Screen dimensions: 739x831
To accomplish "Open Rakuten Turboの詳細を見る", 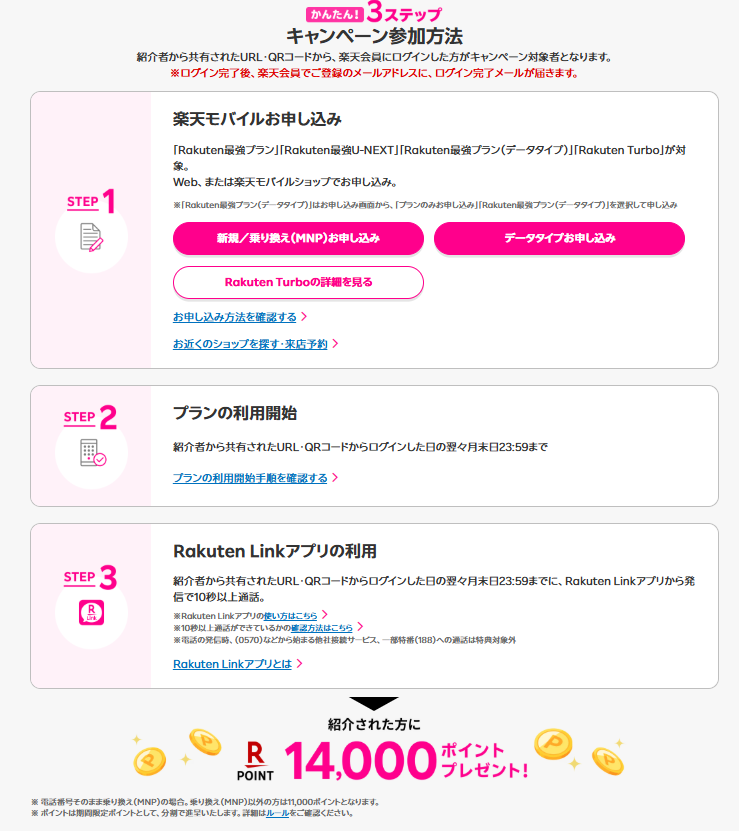I will point(298,283).
